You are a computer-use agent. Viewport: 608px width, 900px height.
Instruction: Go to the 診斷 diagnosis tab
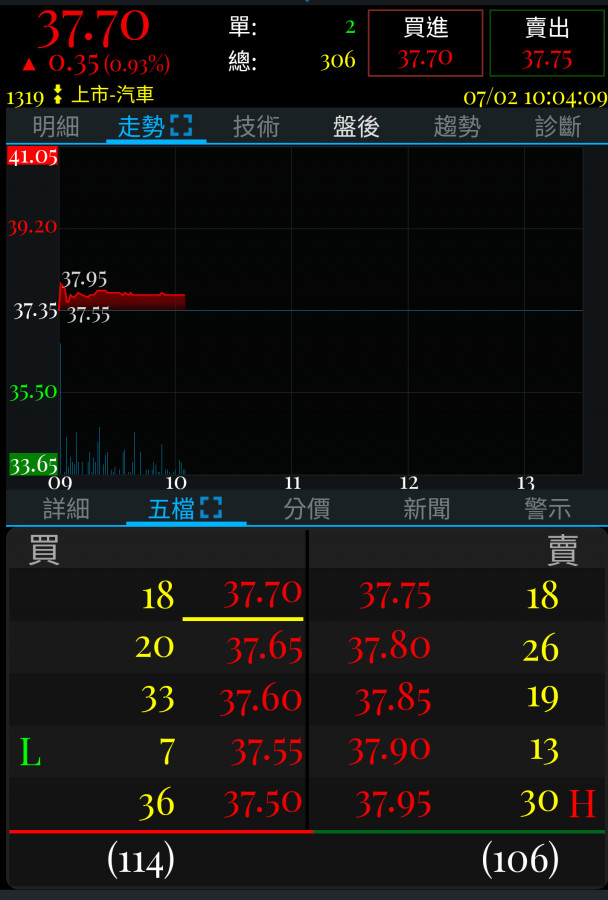click(558, 127)
